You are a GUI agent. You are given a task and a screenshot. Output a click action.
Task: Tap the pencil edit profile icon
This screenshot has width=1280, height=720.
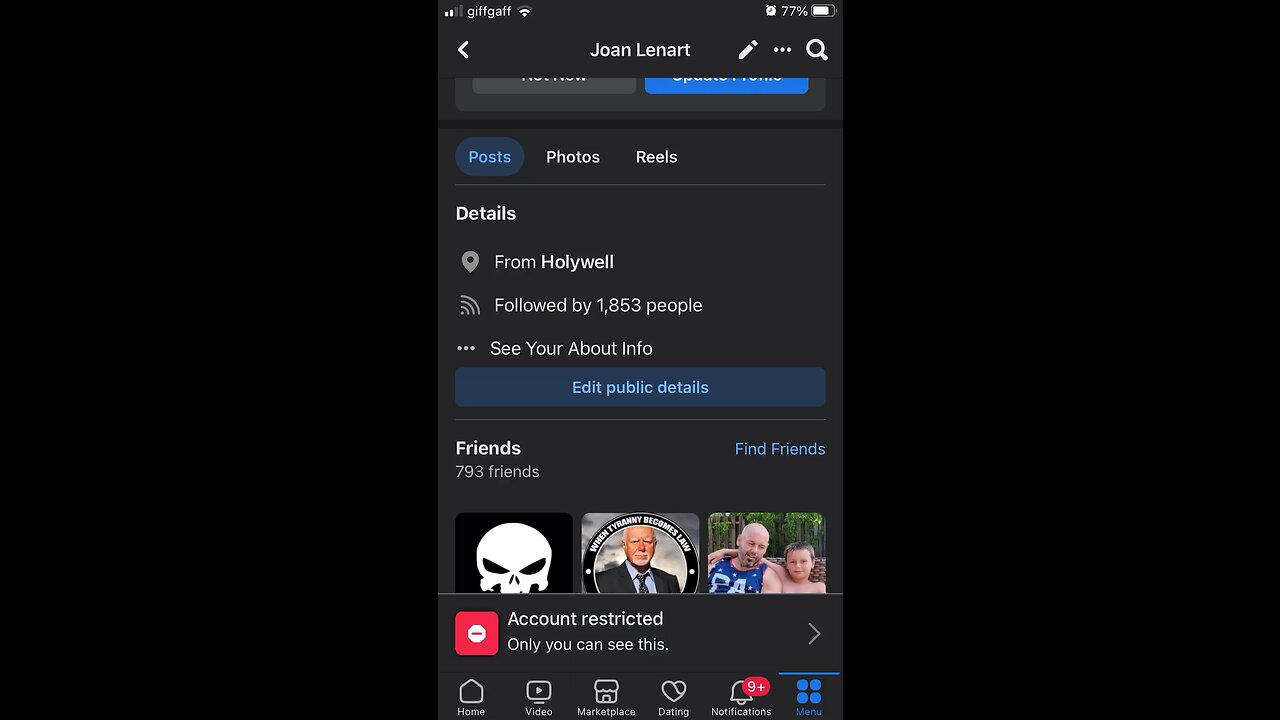coord(748,50)
